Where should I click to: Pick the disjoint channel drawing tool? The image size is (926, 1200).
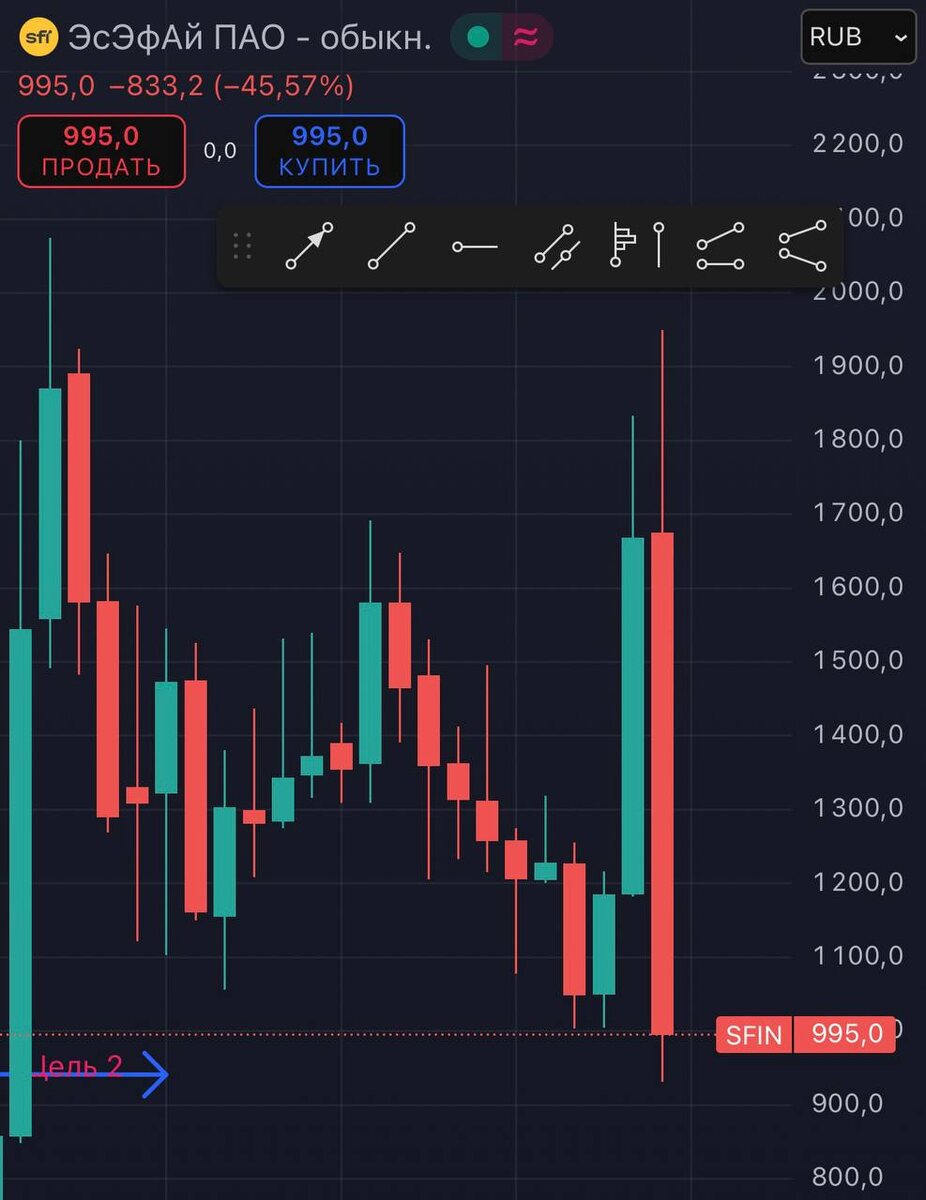(802, 246)
